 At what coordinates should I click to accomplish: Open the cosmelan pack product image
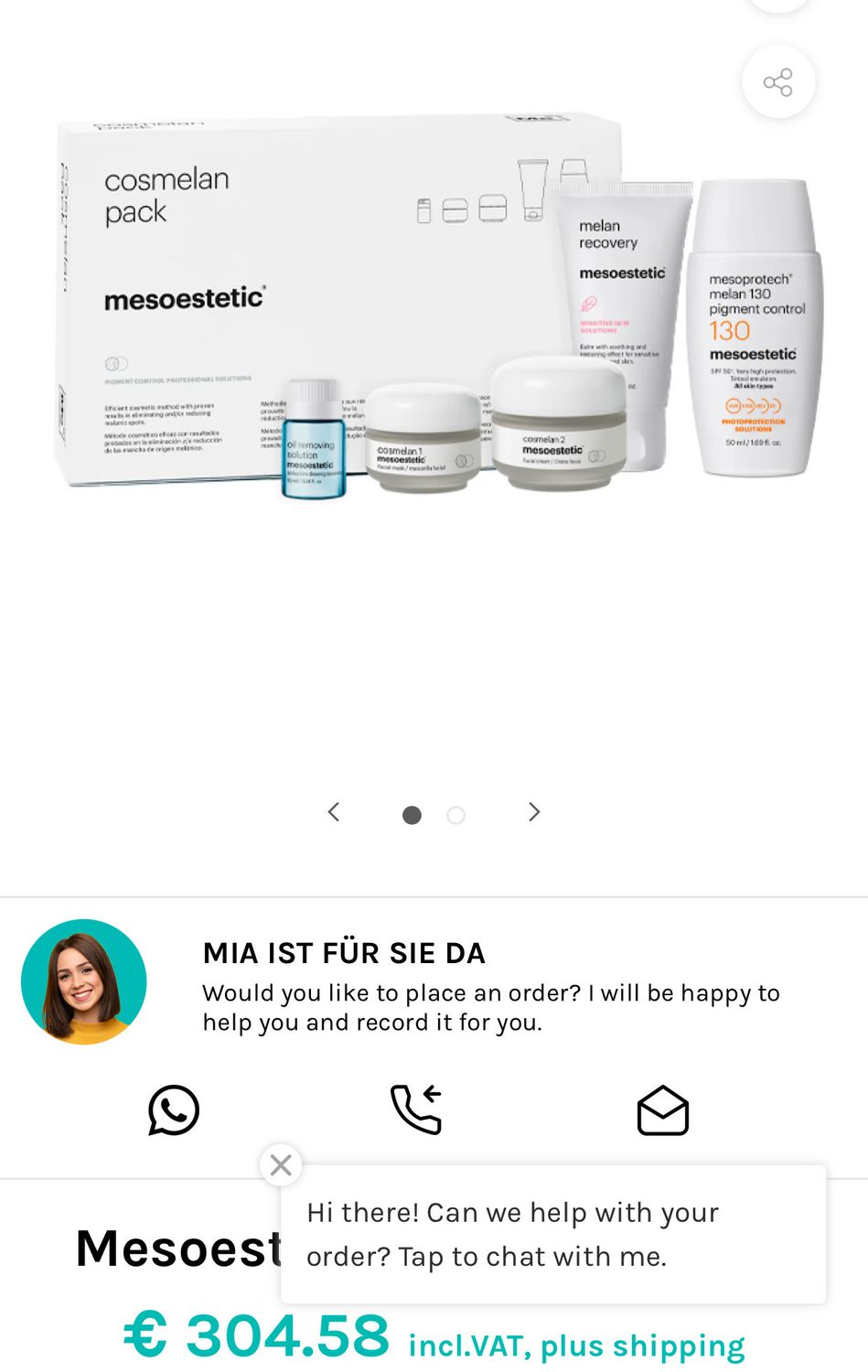pyautogui.click(x=434, y=311)
